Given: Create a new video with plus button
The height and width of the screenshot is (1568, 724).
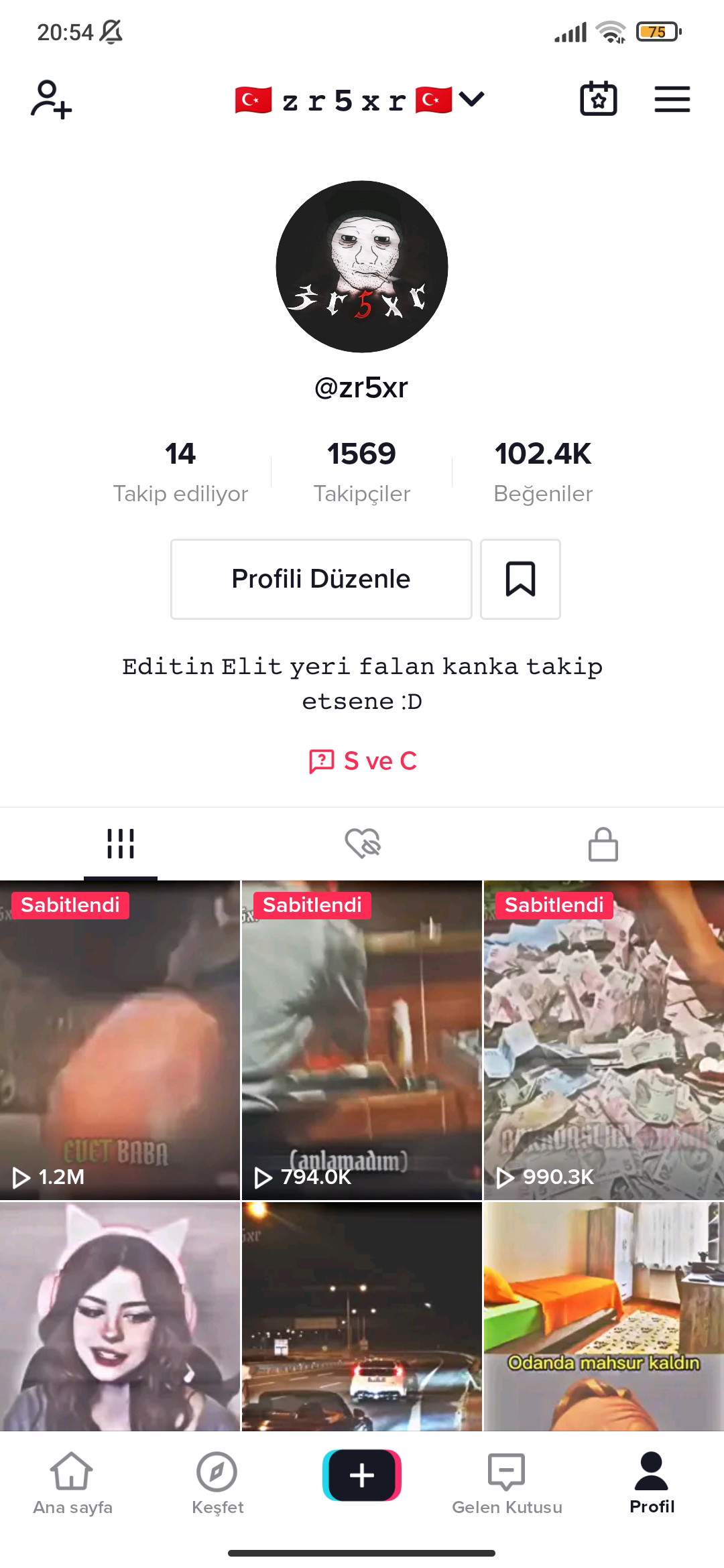Looking at the screenshot, I should 362,1475.
